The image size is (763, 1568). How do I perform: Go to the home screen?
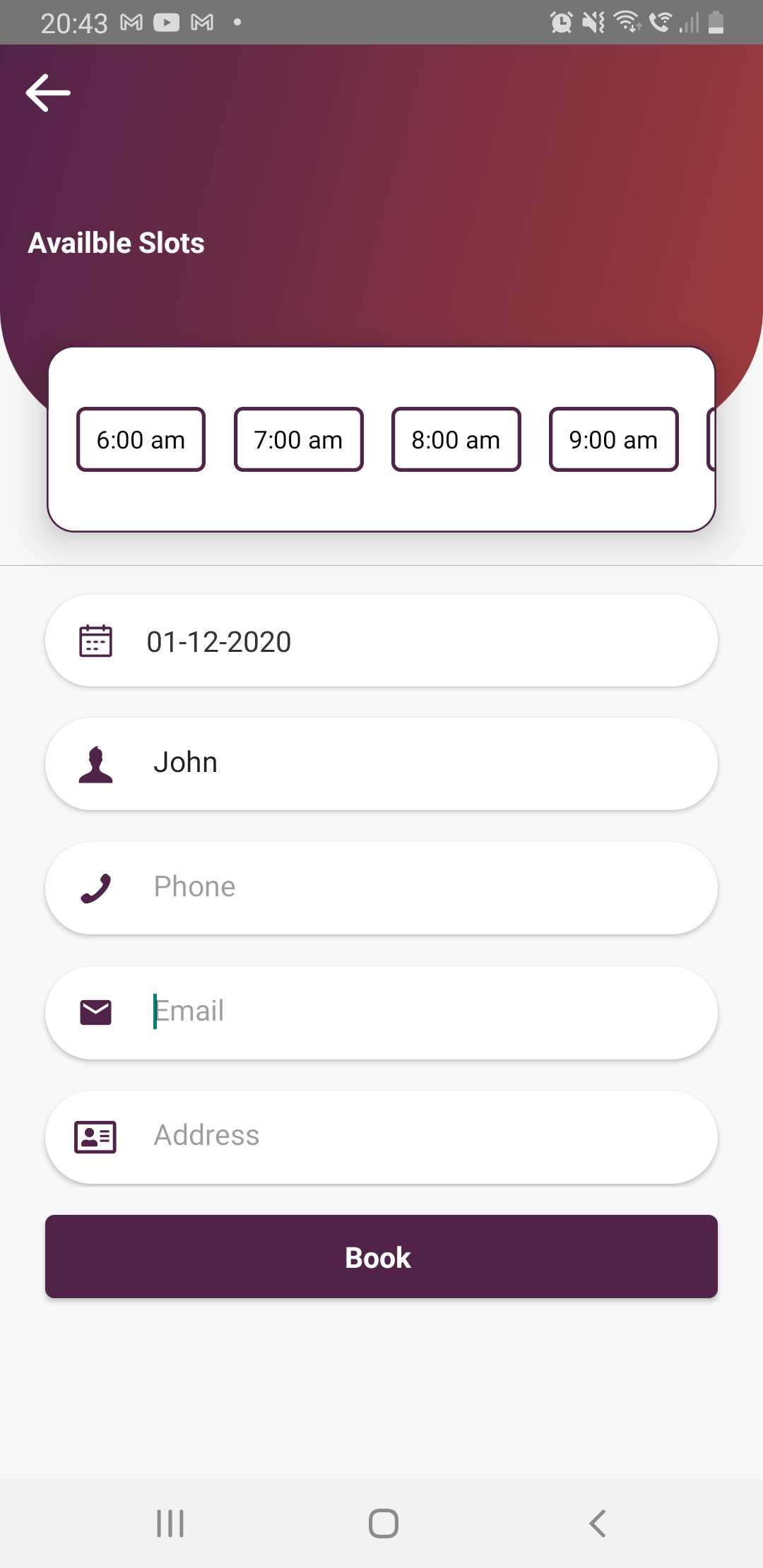[x=383, y=1524]
